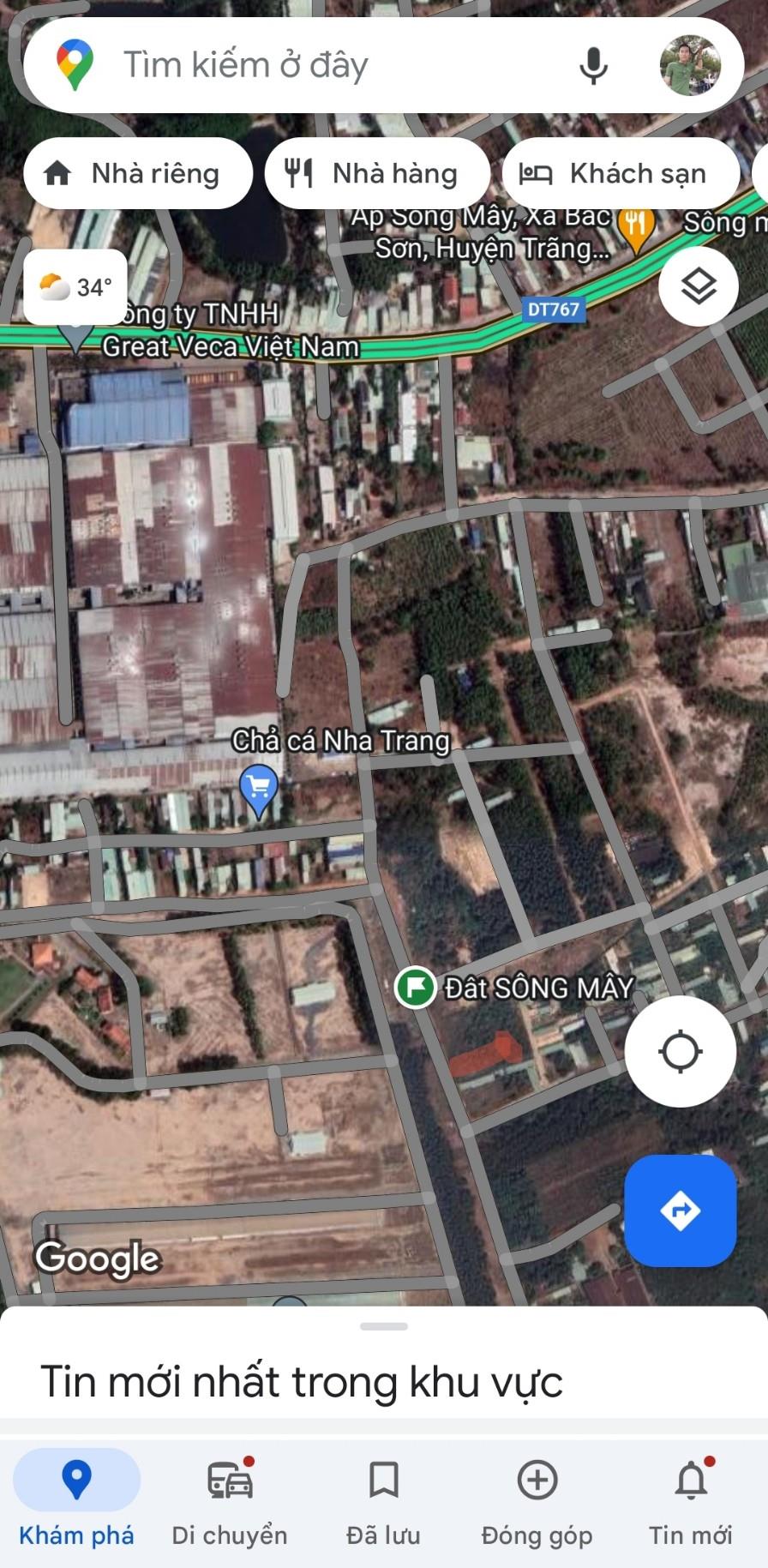Open the "Tìm kiếm ở đây" search box

click(x=326, y=65)
